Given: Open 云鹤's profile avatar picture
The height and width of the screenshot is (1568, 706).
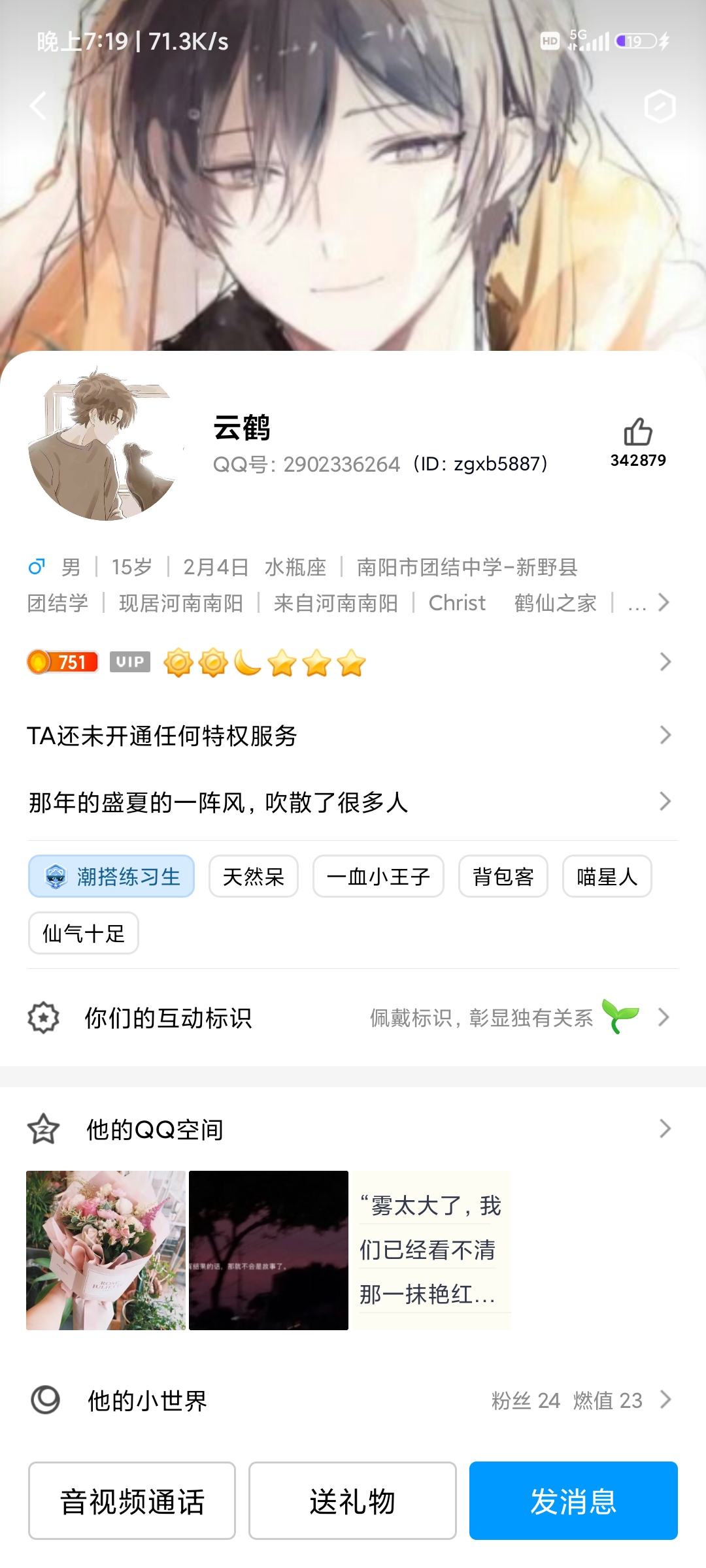Looking at the screenshot, I should pos(106,446).
